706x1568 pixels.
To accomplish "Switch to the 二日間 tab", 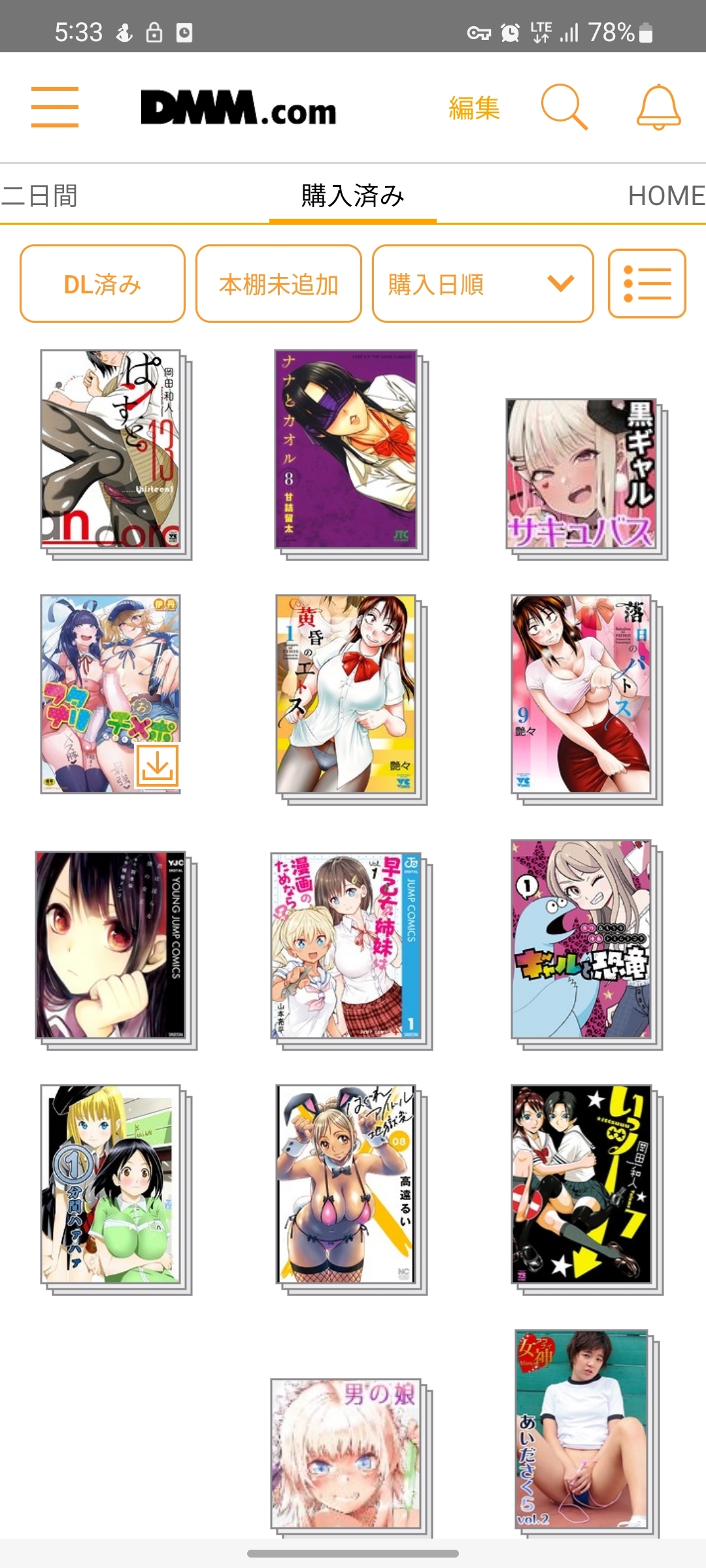I will (x=39, y=196).
